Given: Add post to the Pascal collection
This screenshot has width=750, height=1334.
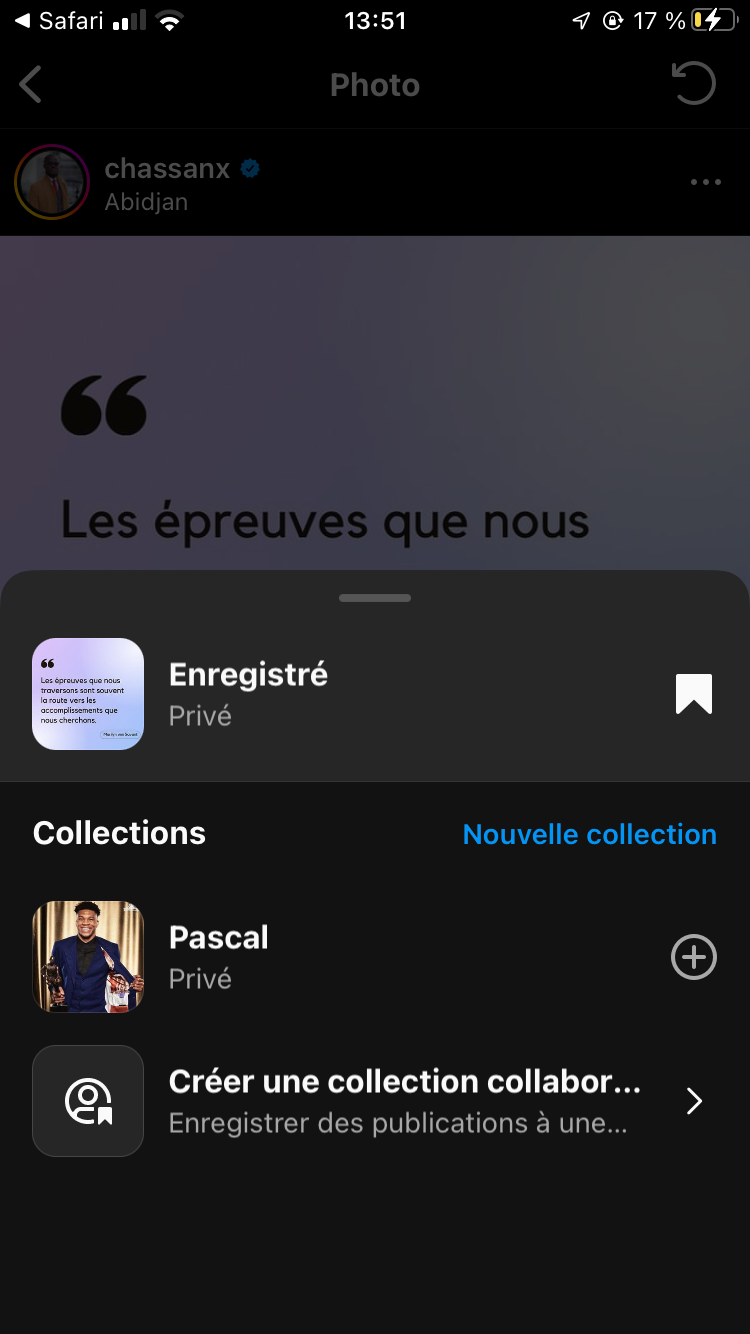Looking at the screenshot, I should (693, 957).
